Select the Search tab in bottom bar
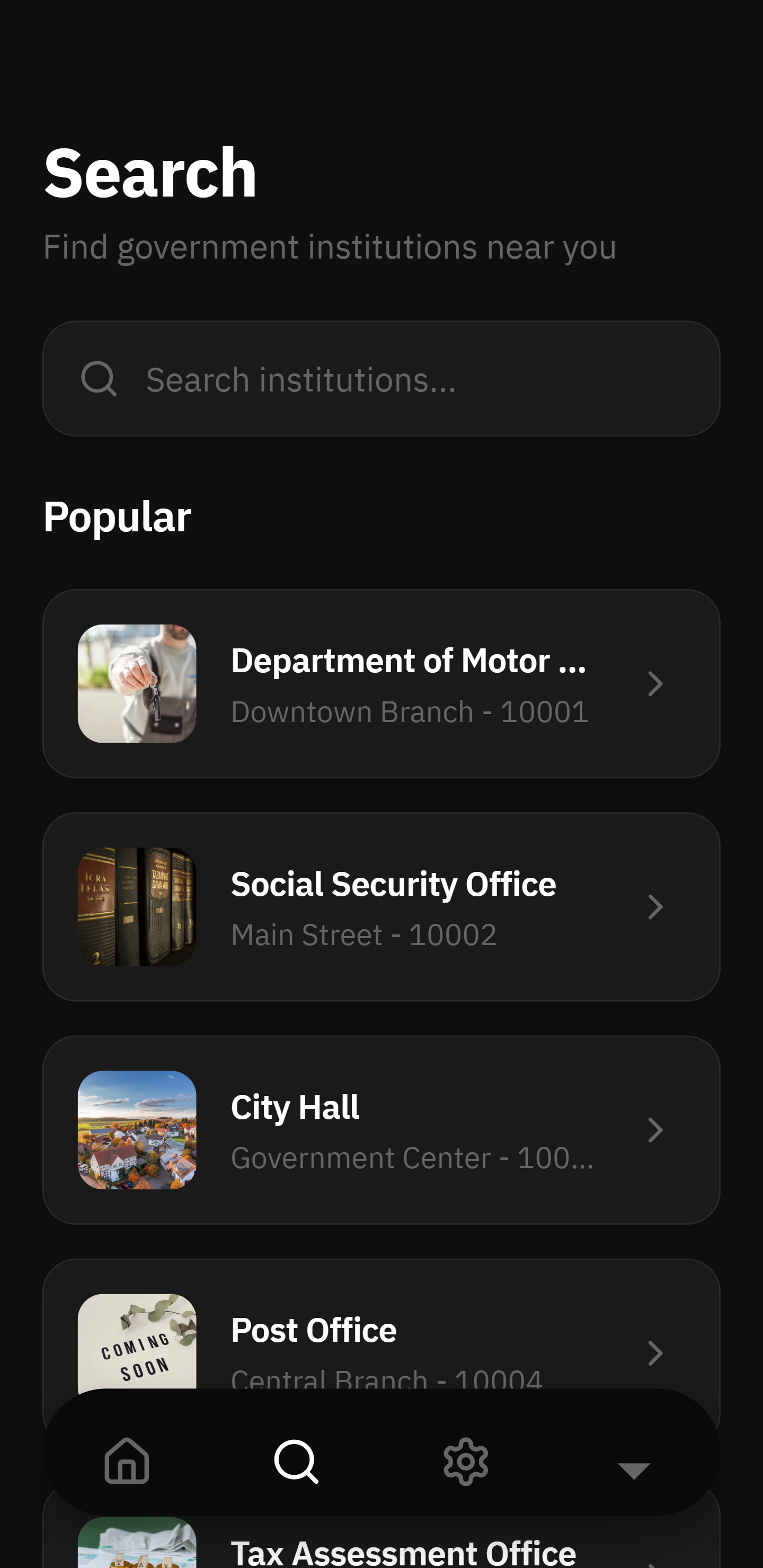The width and height of the screenshot is (763, 1568). coord(297,1461)
